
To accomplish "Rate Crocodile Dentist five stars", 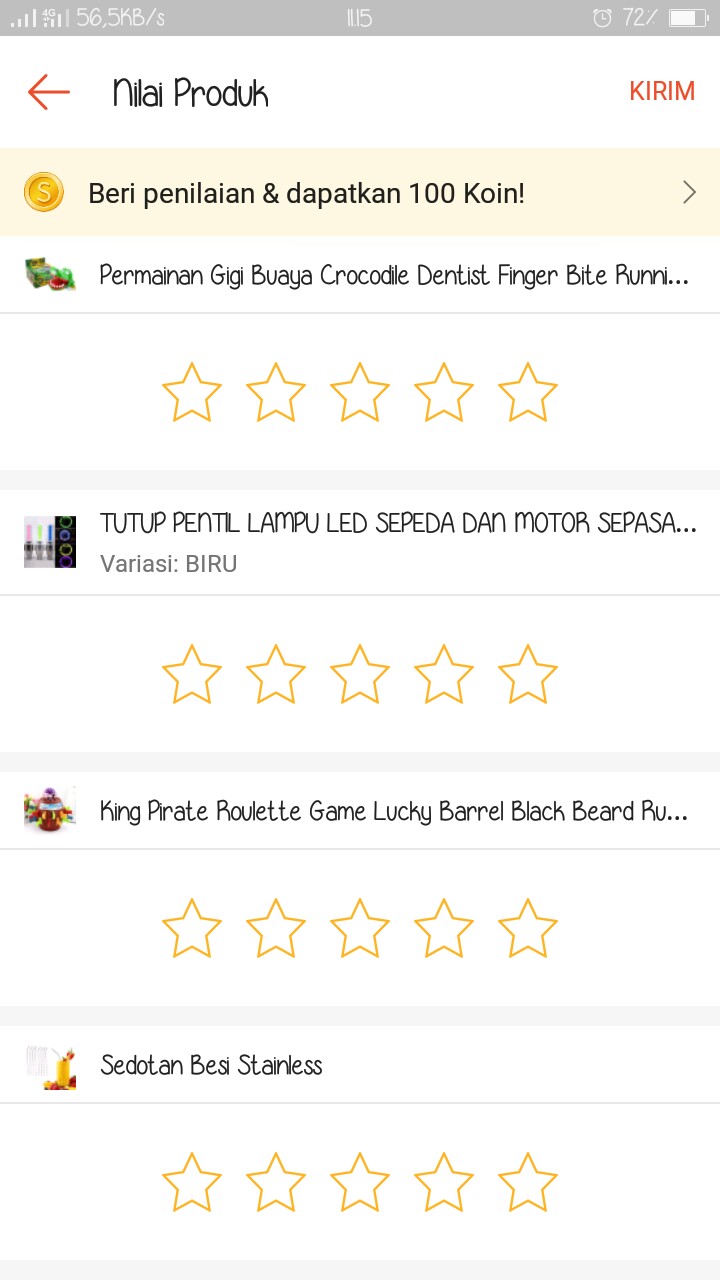I will coord(527,392).
